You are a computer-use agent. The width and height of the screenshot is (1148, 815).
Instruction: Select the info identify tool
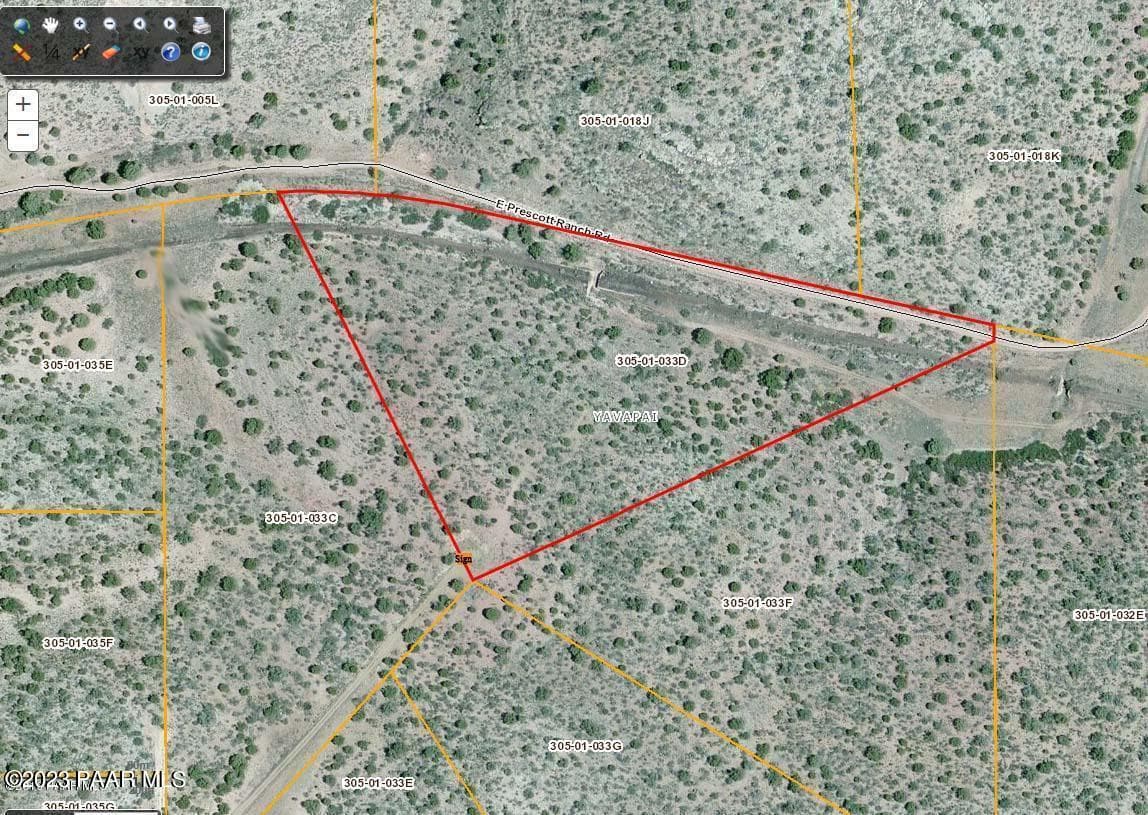tap(201, 52)
